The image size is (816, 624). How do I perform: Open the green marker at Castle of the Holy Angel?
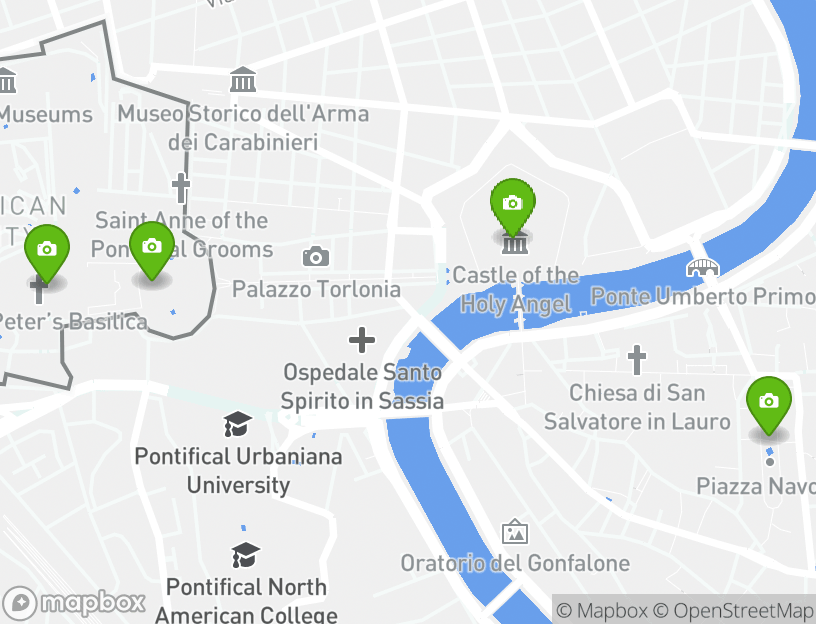point(512,204)
